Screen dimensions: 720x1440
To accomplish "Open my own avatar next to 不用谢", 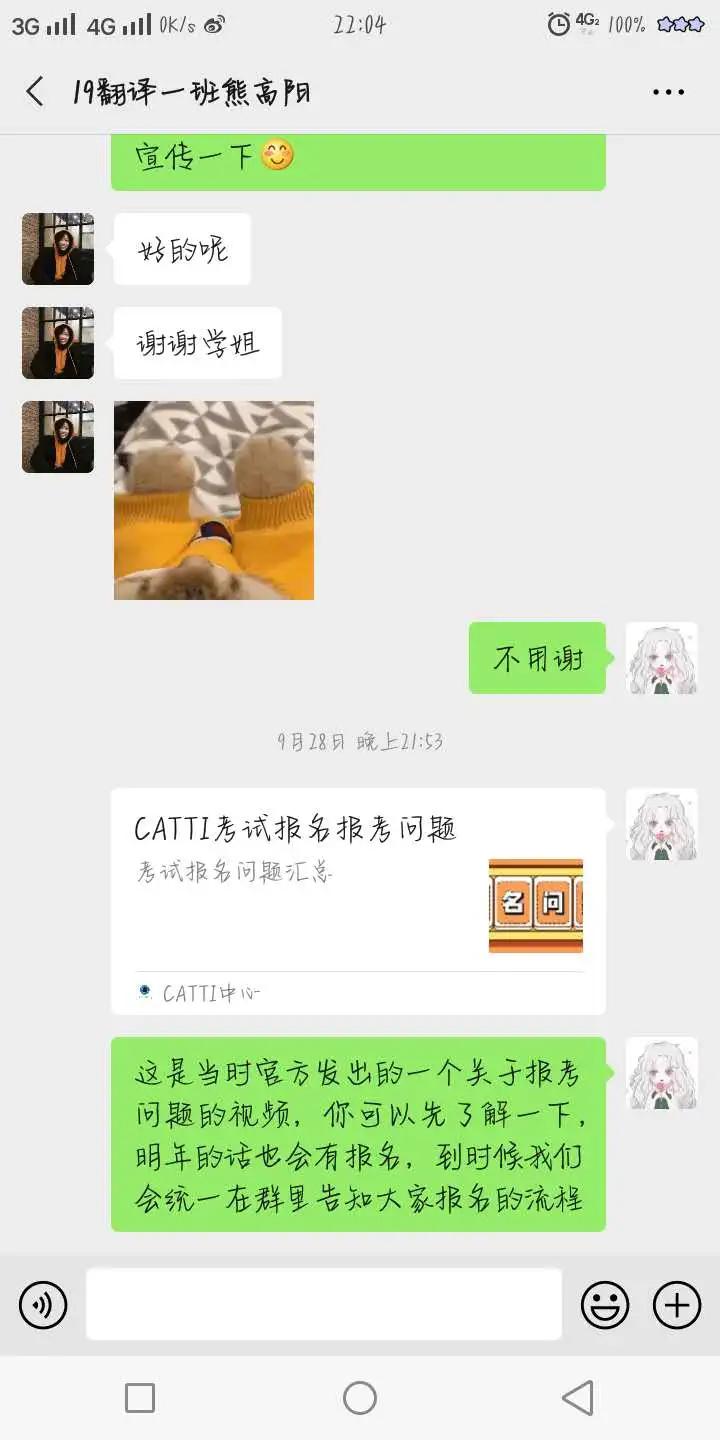I will point(661,658).
